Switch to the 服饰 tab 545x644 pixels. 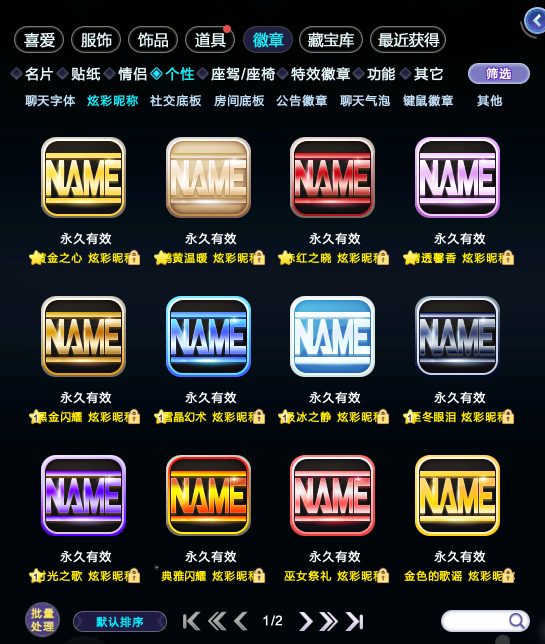(96, 40)
